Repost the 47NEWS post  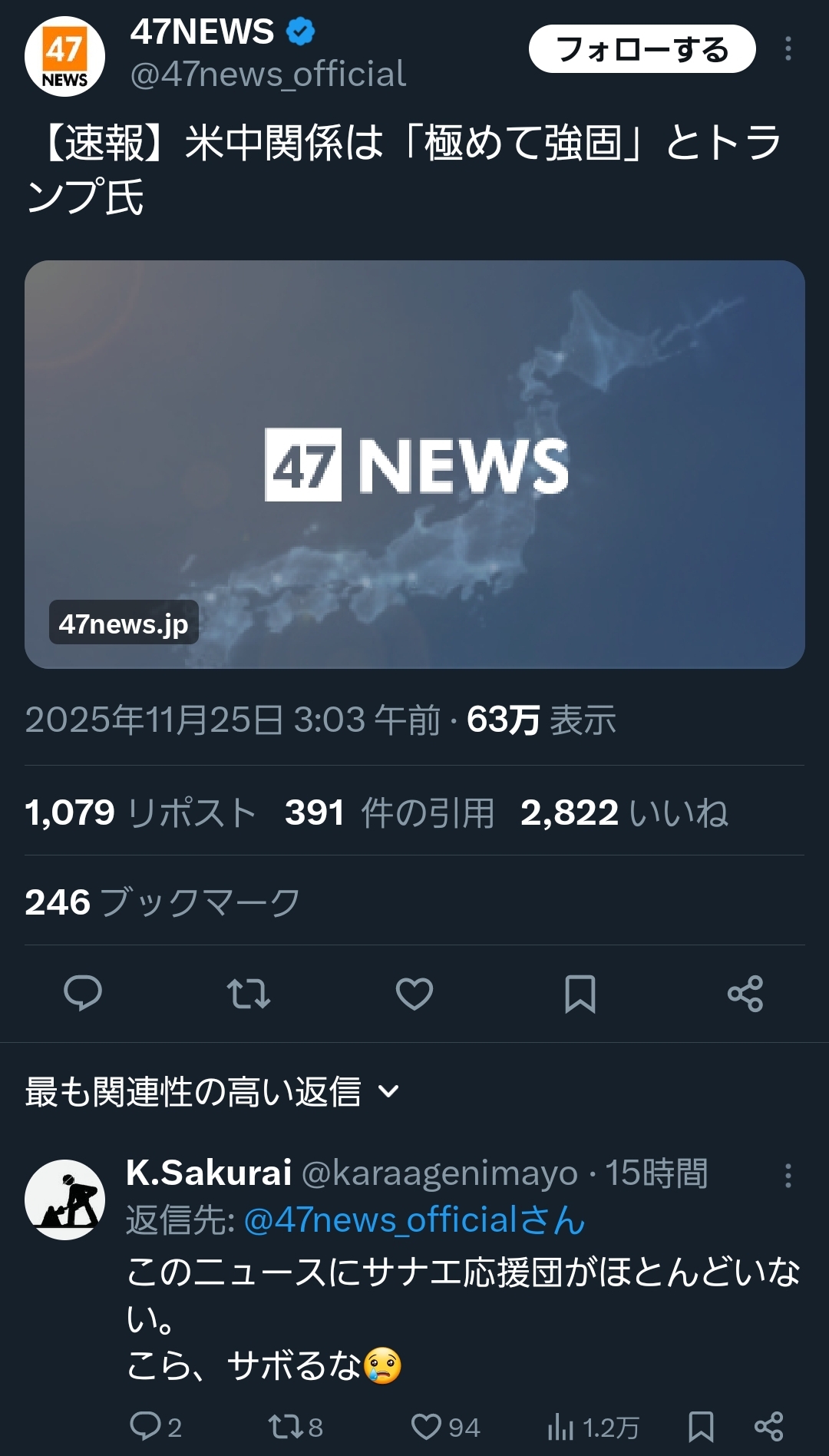coord(249,993)
